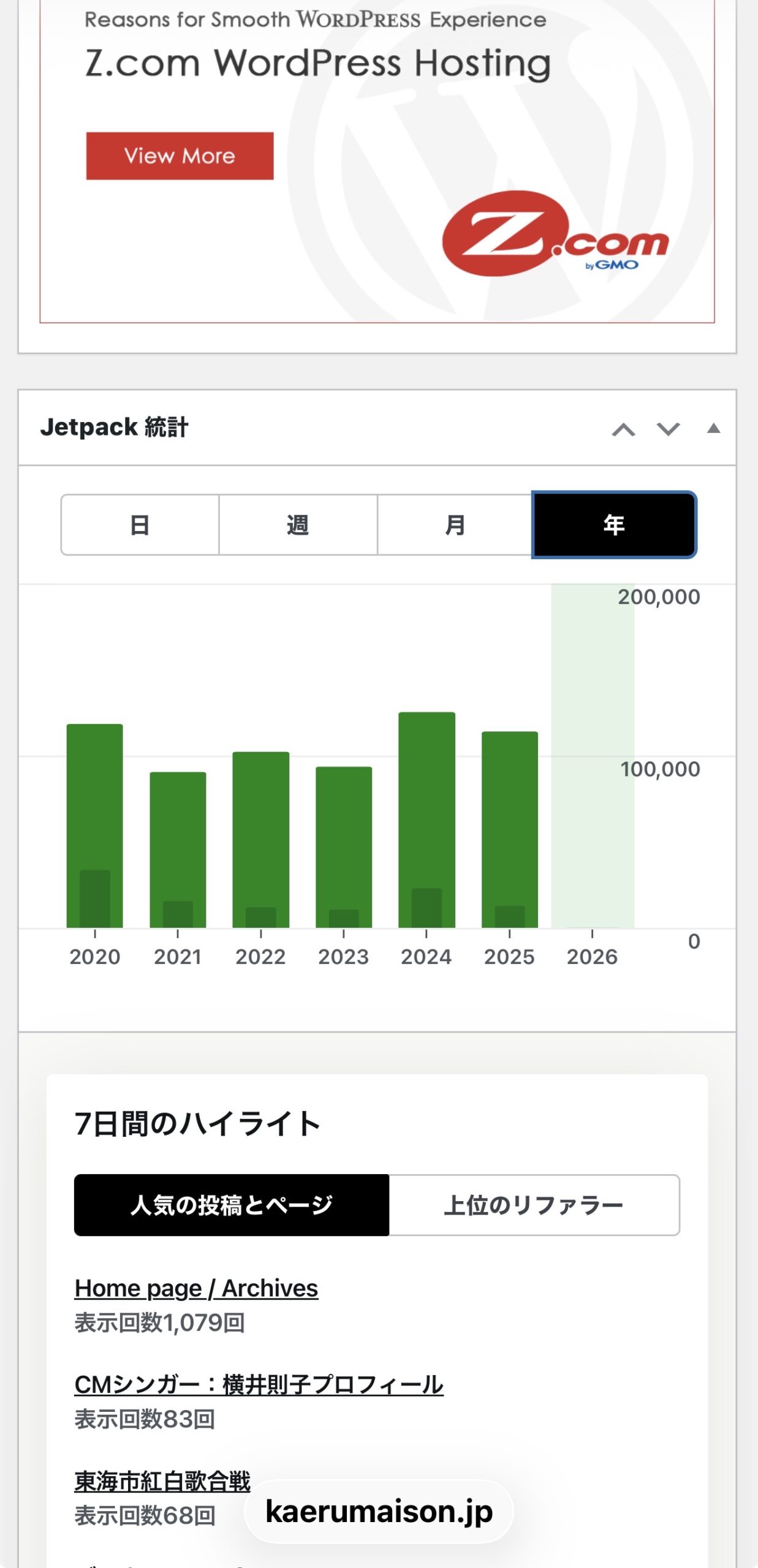
Task: Switch the stats chart to 月
Action: tap(455, 525)
